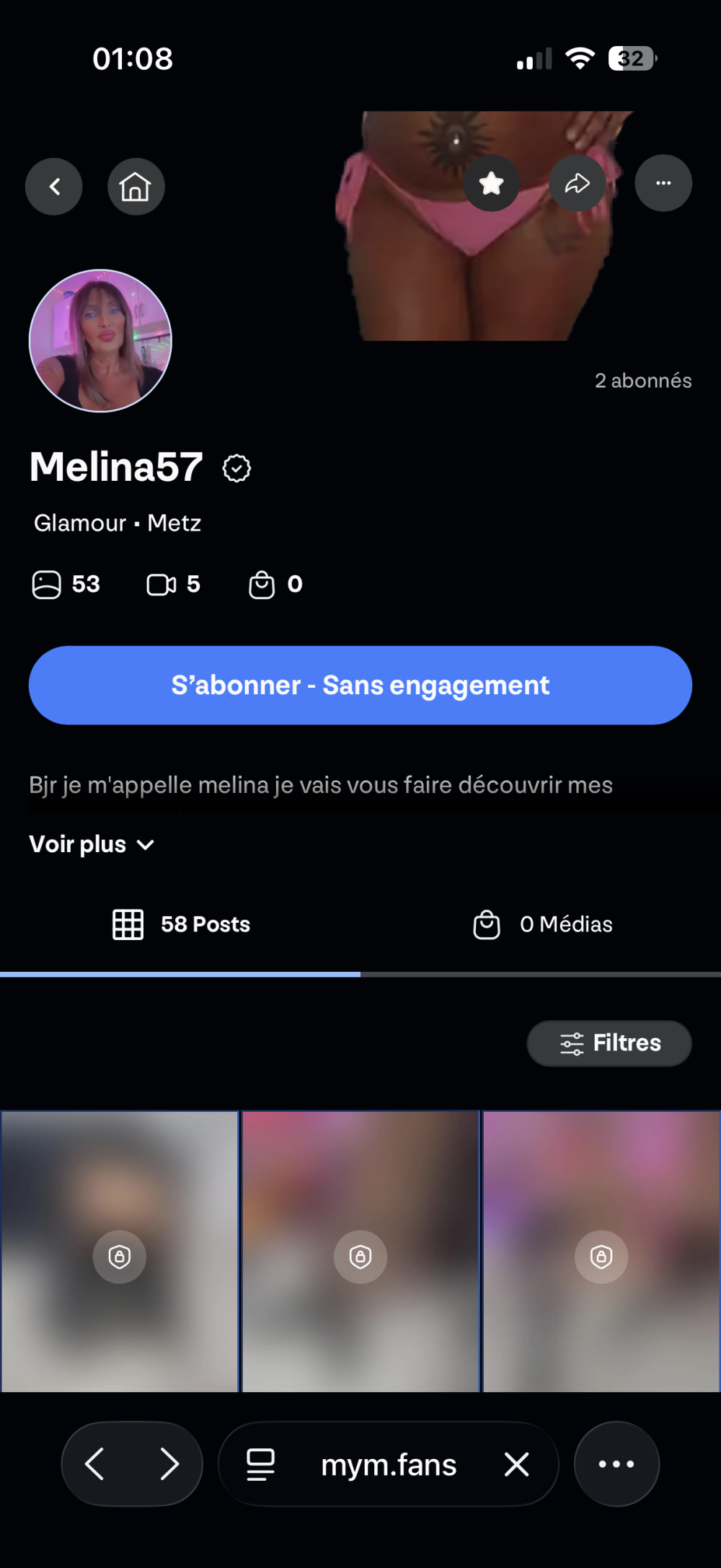The width and height of the screenshot is (721, 1568).
Task: Close the mym.fans browser tab
Action: (517, 1464)
